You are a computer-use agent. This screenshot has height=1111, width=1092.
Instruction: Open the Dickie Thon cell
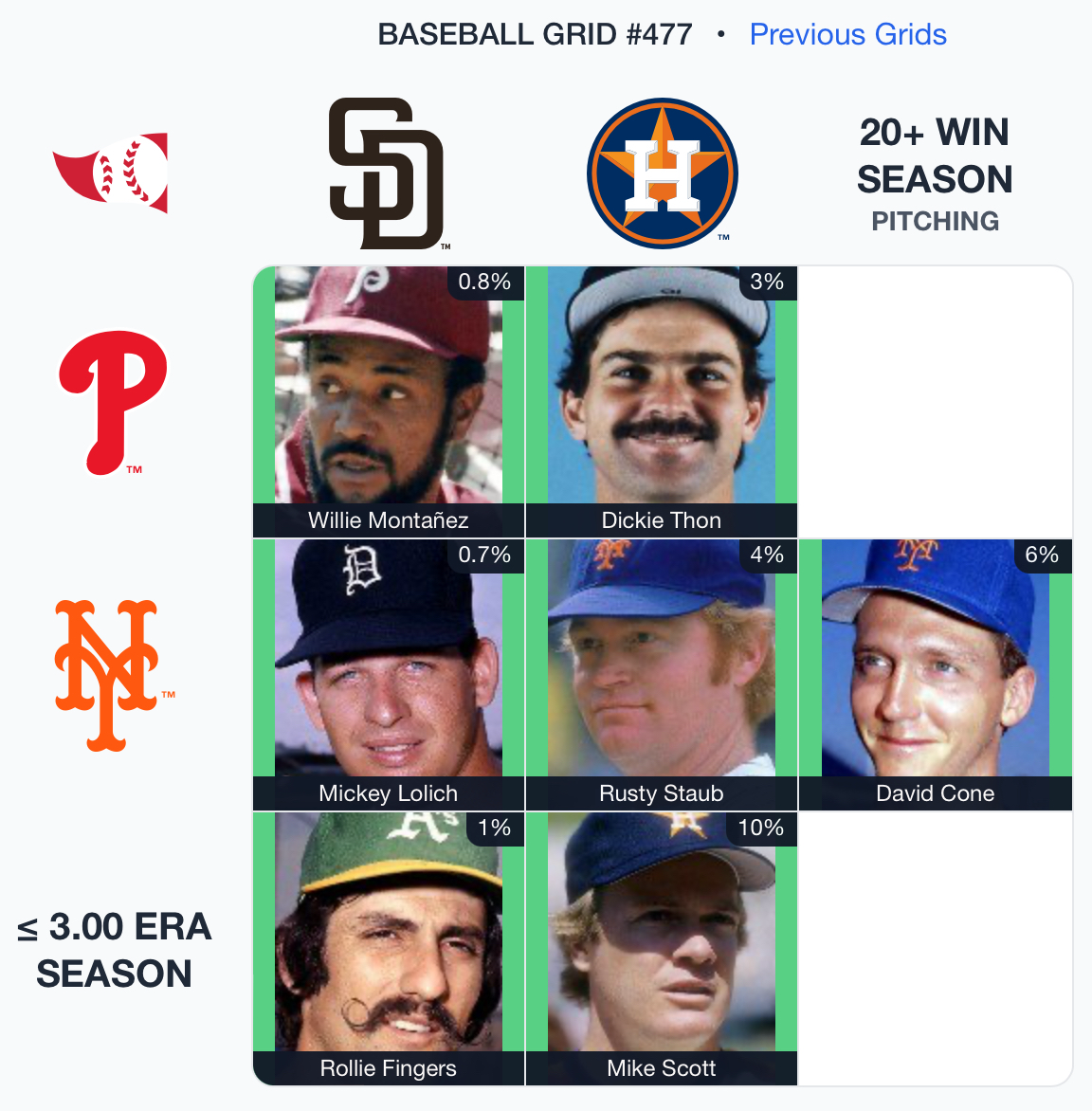pyautogui.click(x=662, y=402)
